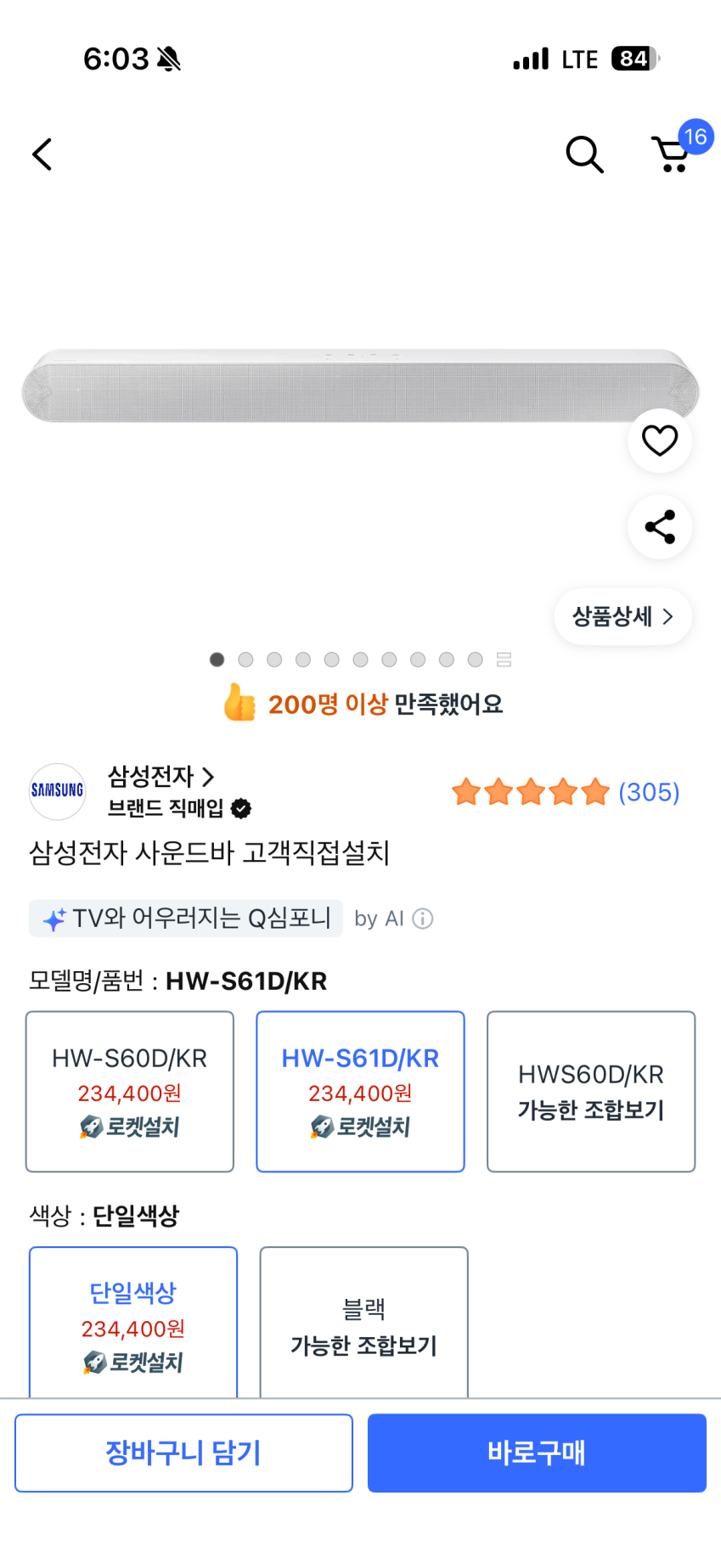The height and width of the screenshot is (1568, 721).
Task: Open the 삼성전자 brand page
Action: coord(160,776)
